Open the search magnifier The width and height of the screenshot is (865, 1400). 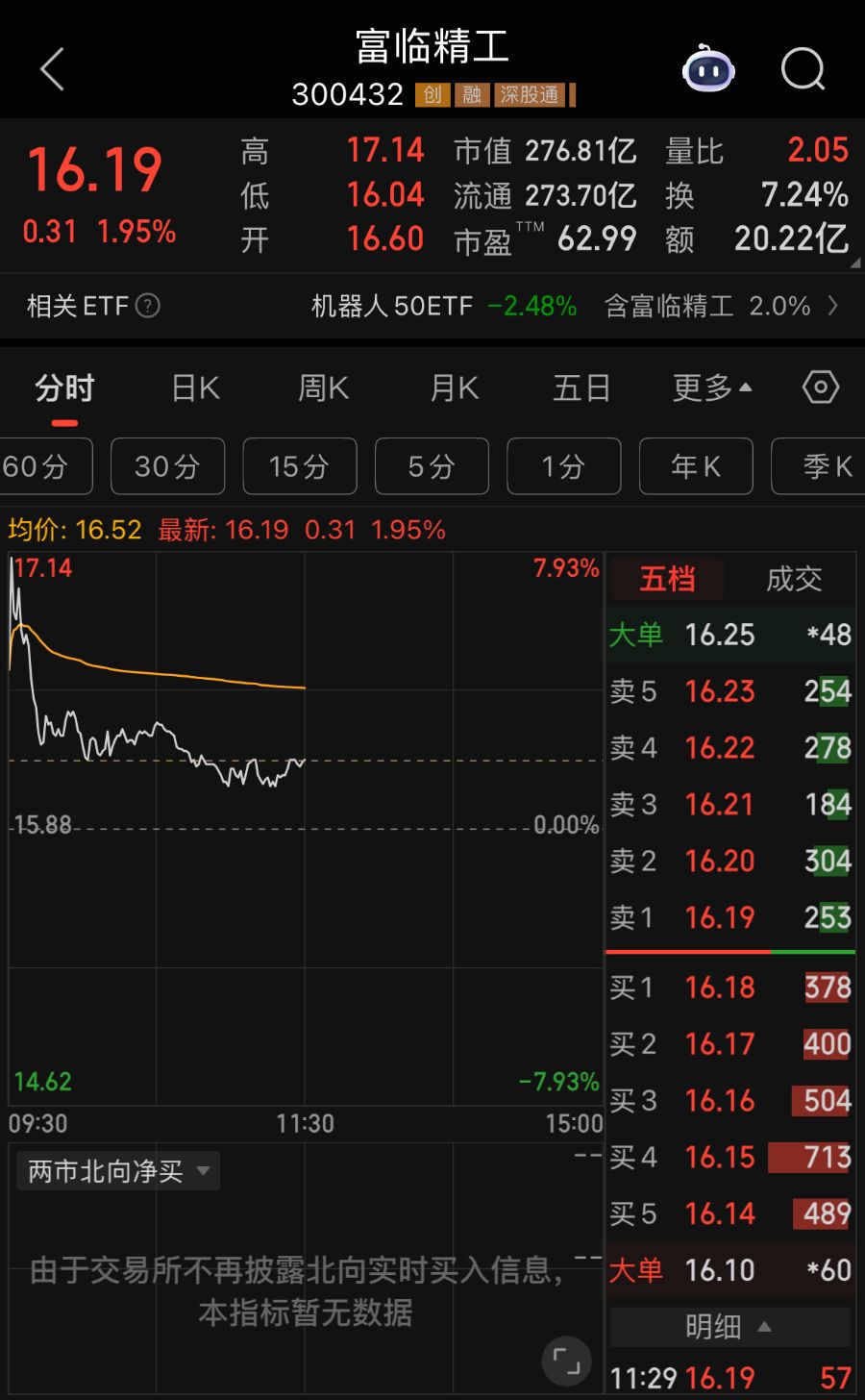(803, 69)
